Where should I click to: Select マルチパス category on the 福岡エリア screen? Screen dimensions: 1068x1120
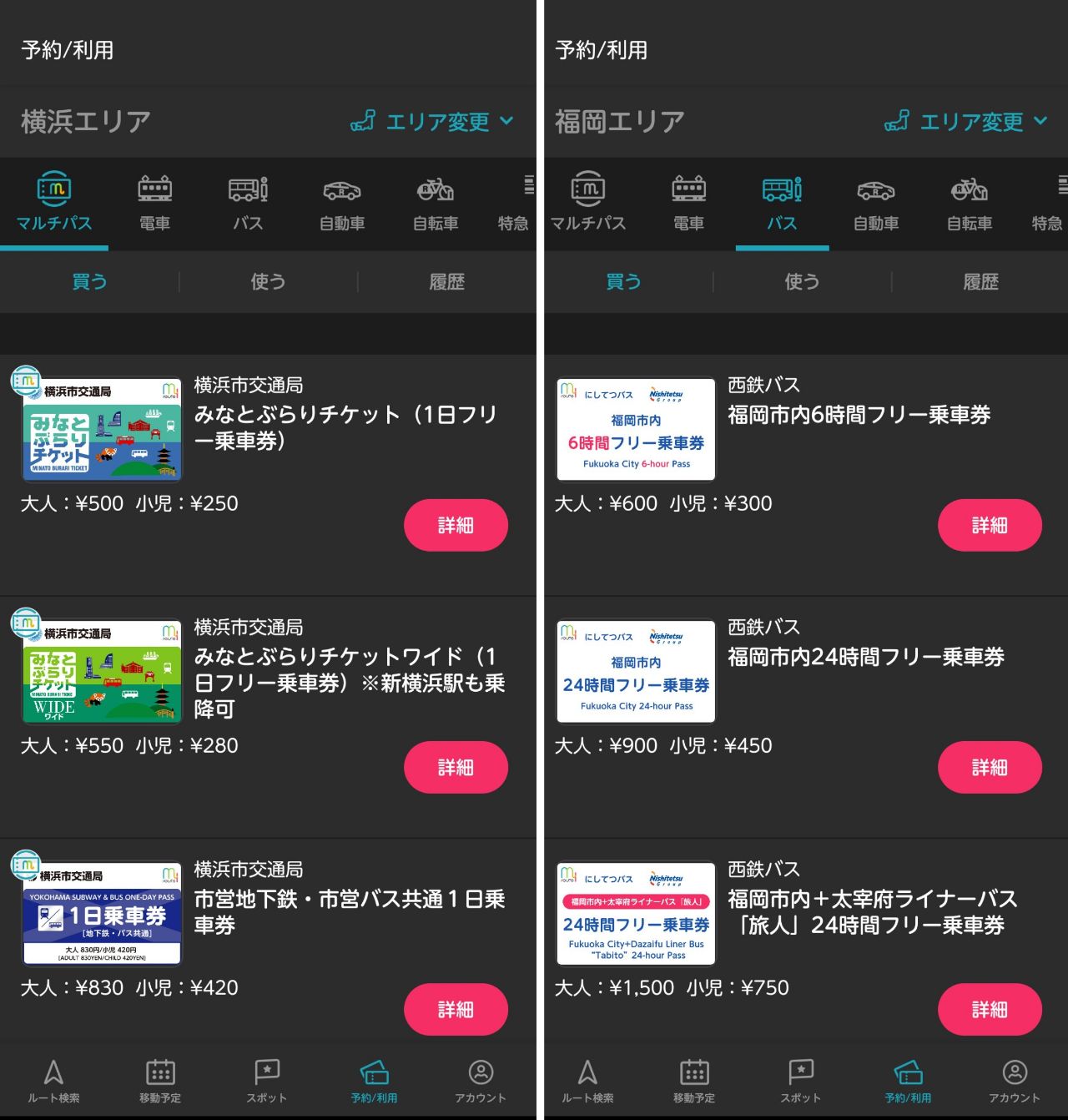click(x=588, y=203)
